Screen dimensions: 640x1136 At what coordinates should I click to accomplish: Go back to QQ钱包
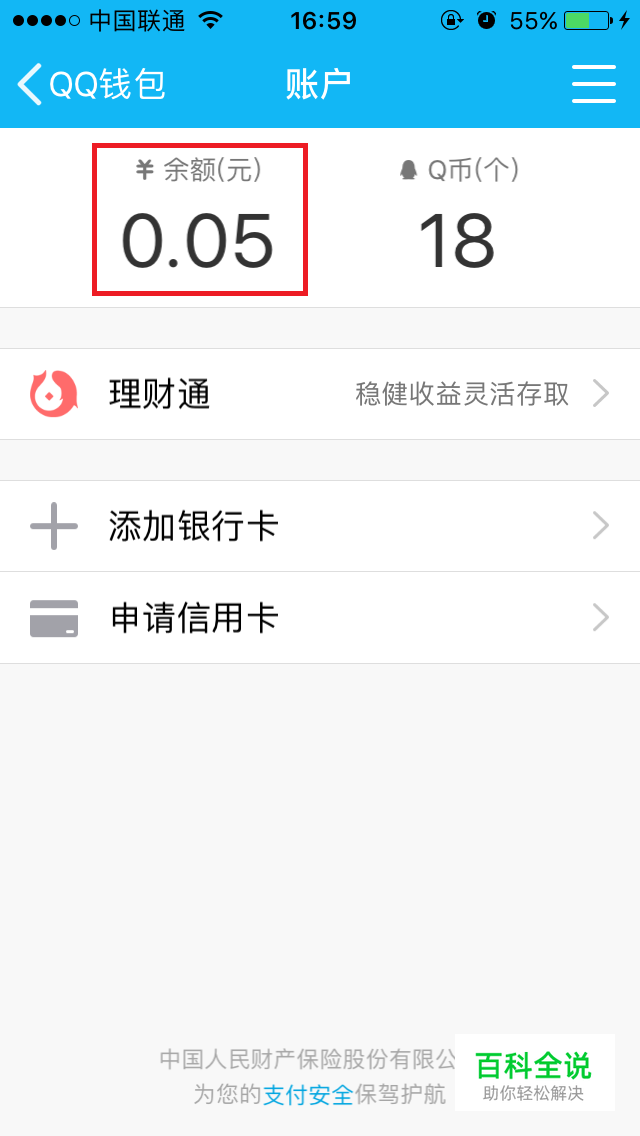click(91, 84)
